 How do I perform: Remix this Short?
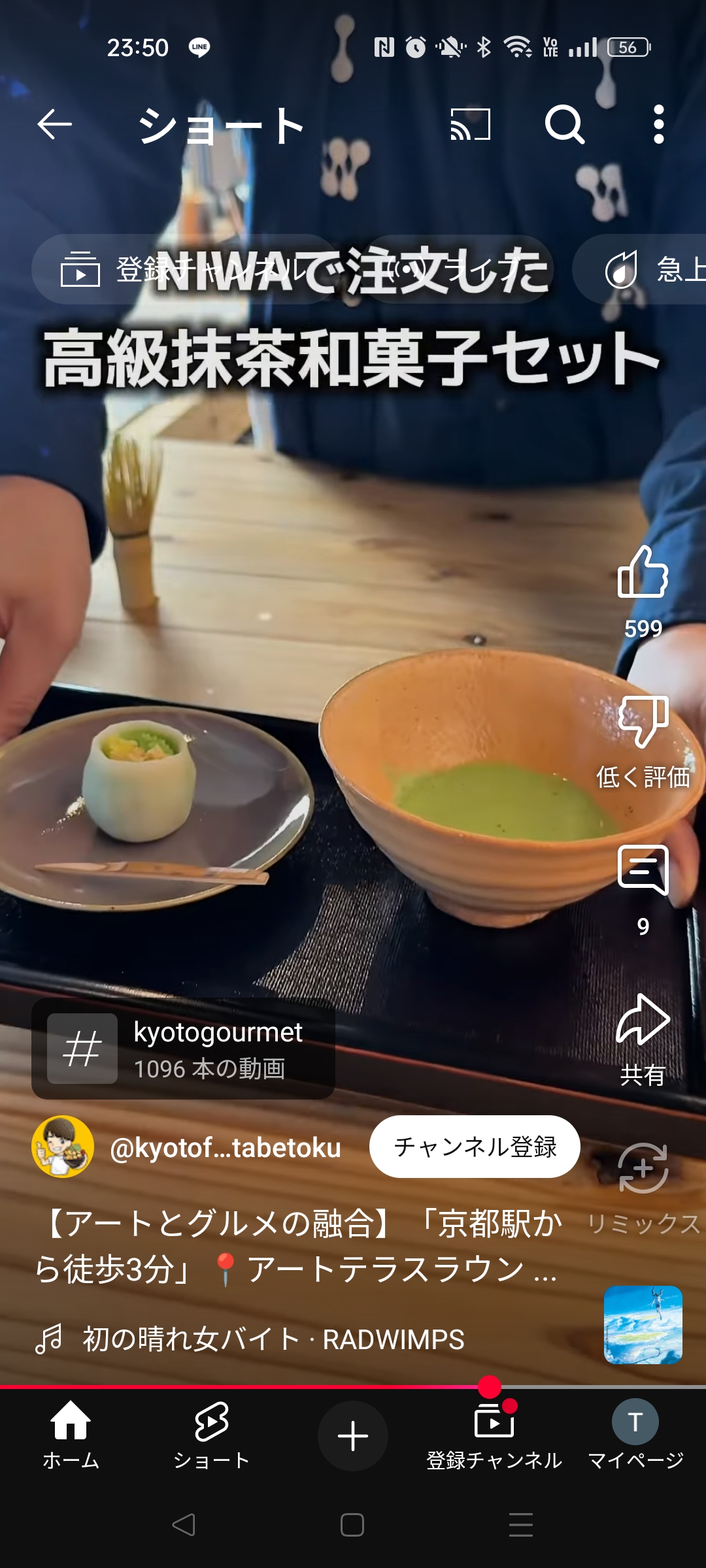643,1169
